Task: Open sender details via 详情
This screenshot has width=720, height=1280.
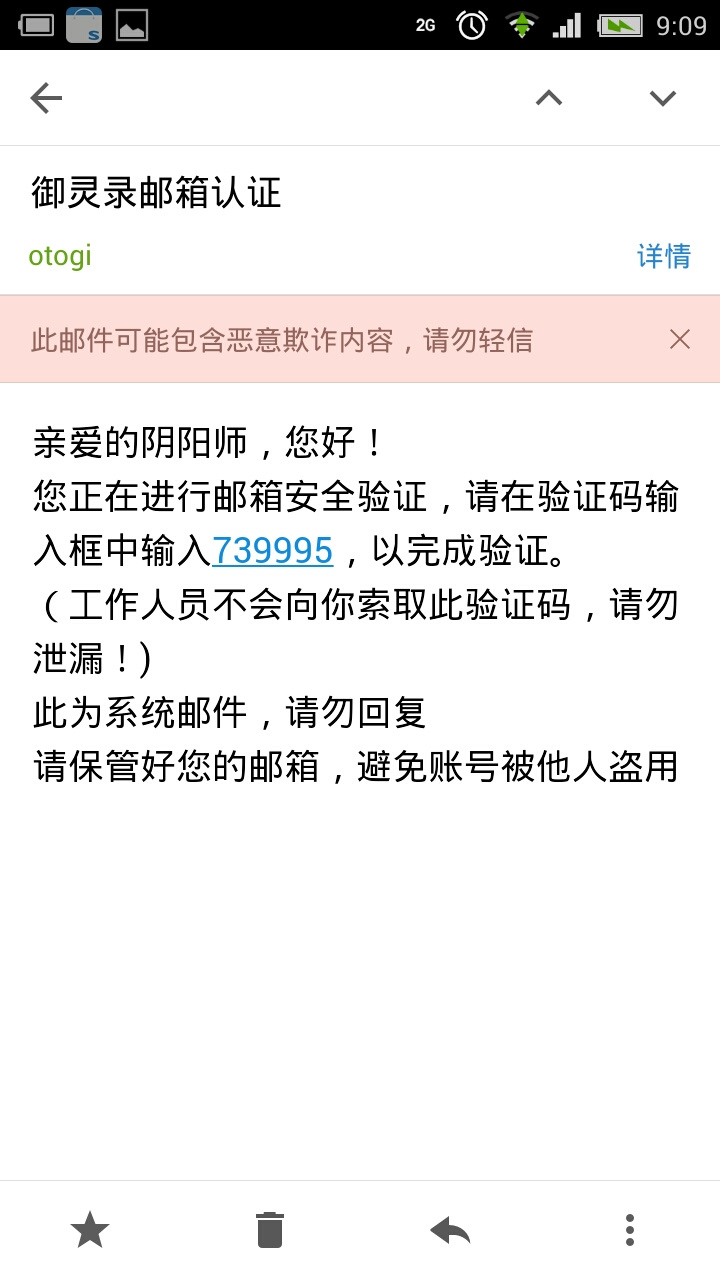Action: click(x=664, y=256)
